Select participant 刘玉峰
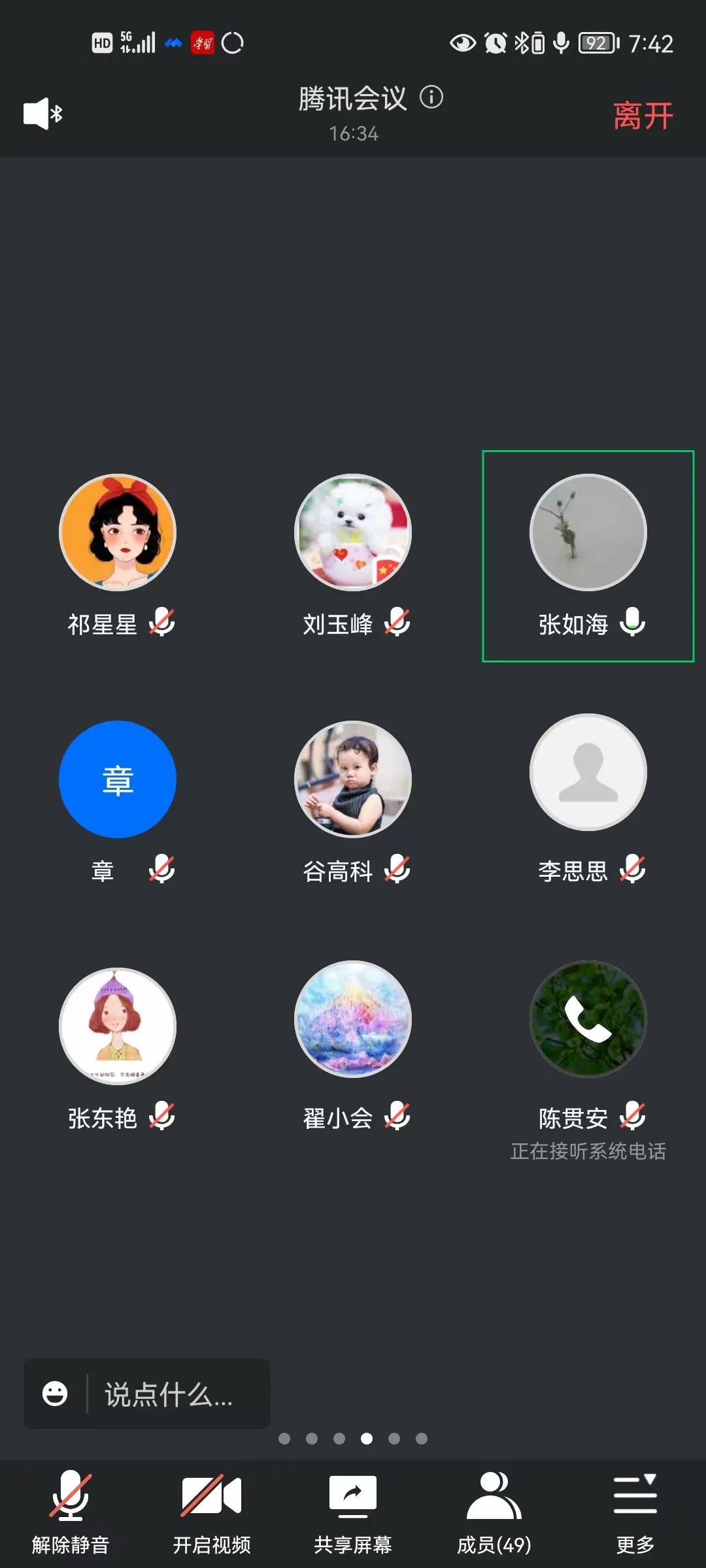706x1568 pixels. [x=353, y=533]
